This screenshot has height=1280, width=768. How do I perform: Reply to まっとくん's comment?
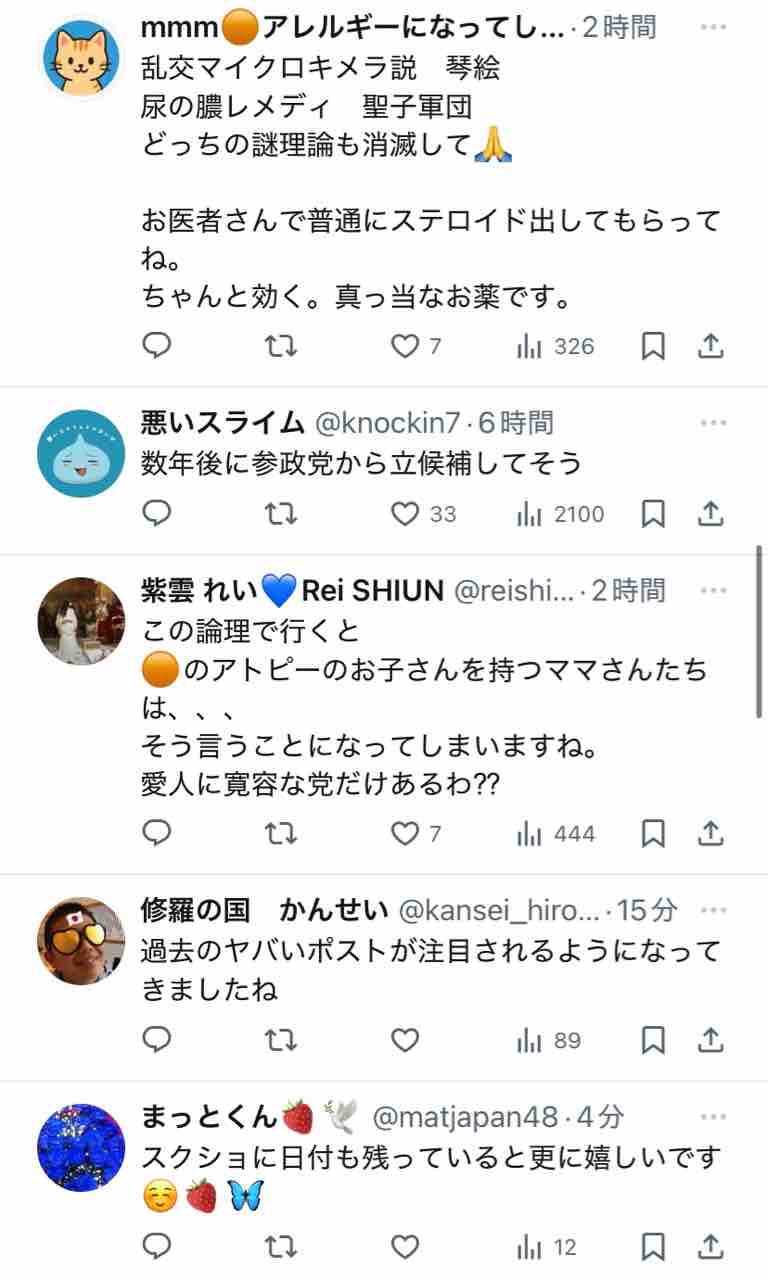point(156,1246)
